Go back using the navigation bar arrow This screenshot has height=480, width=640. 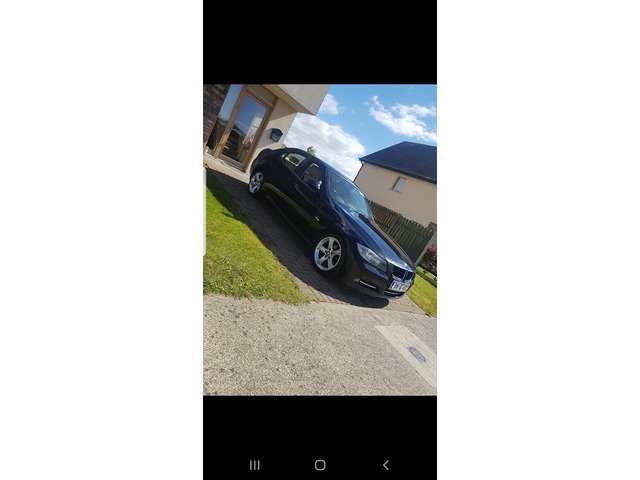pos(385,465)
